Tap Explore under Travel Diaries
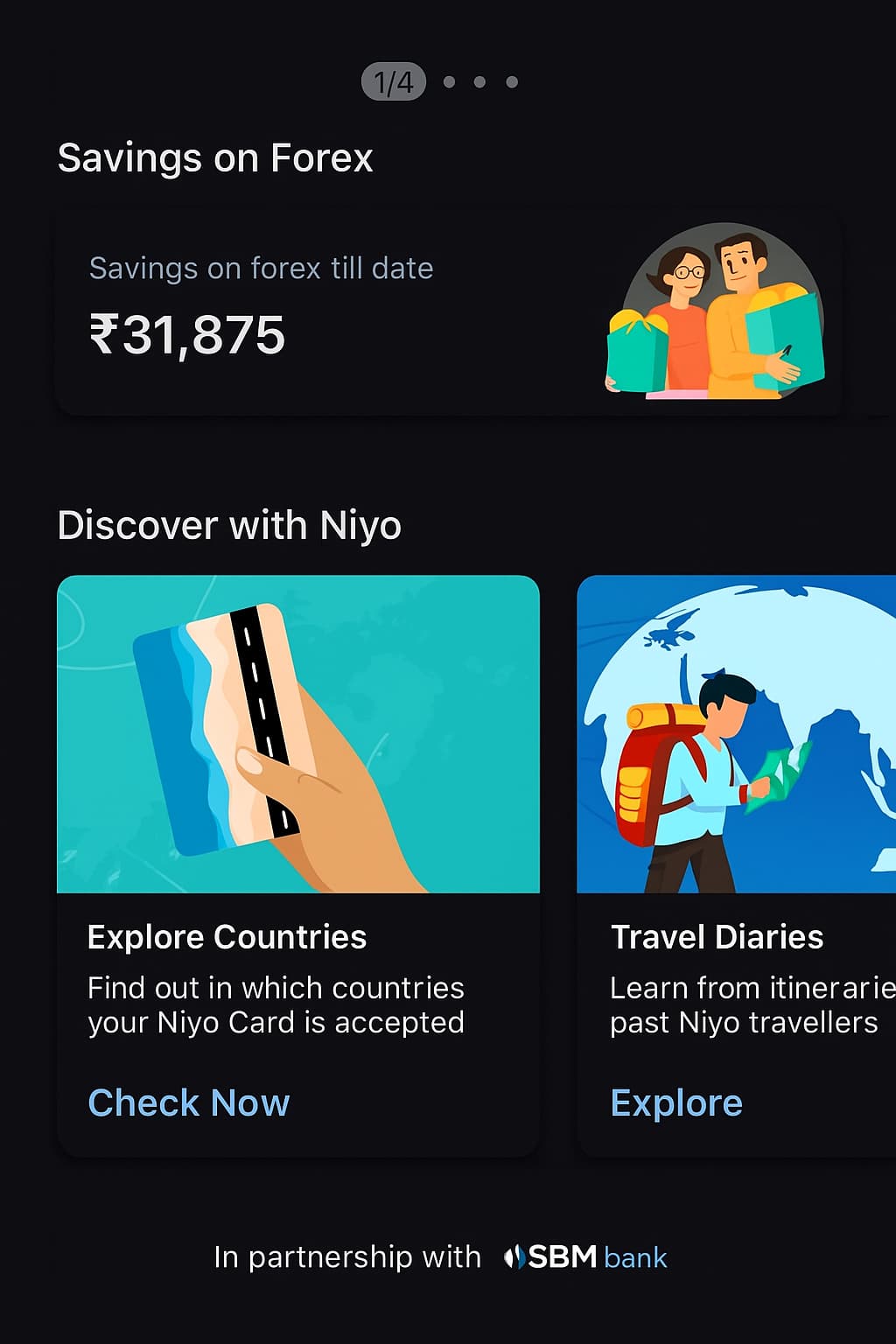Viewport: 896px width, 1344px height. coord(676,1102)
